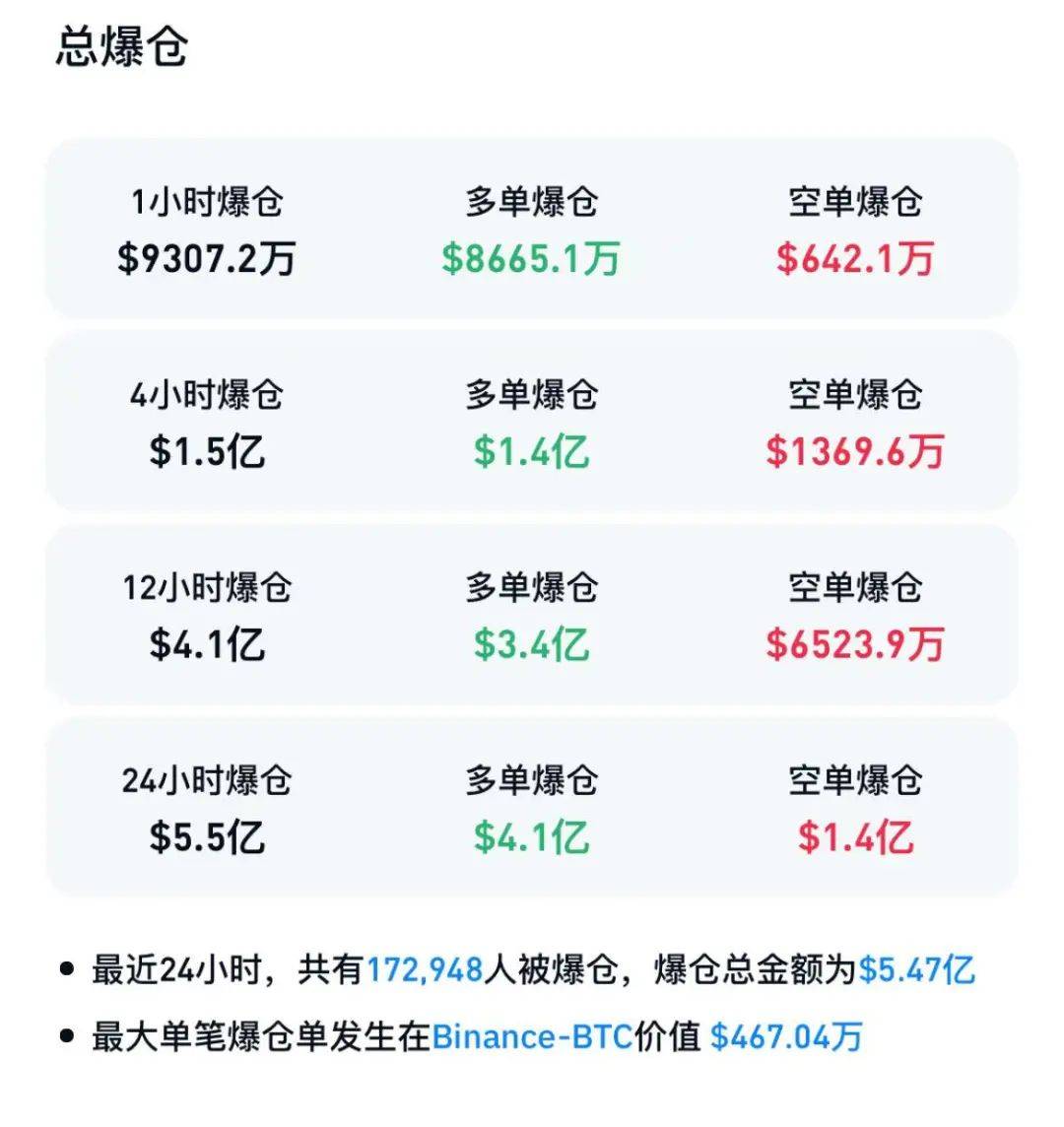This screenshot has width=1064, height=1127.
Task: Click the red $1.4亿 short liquidation value
Action: tap(857, 838)
